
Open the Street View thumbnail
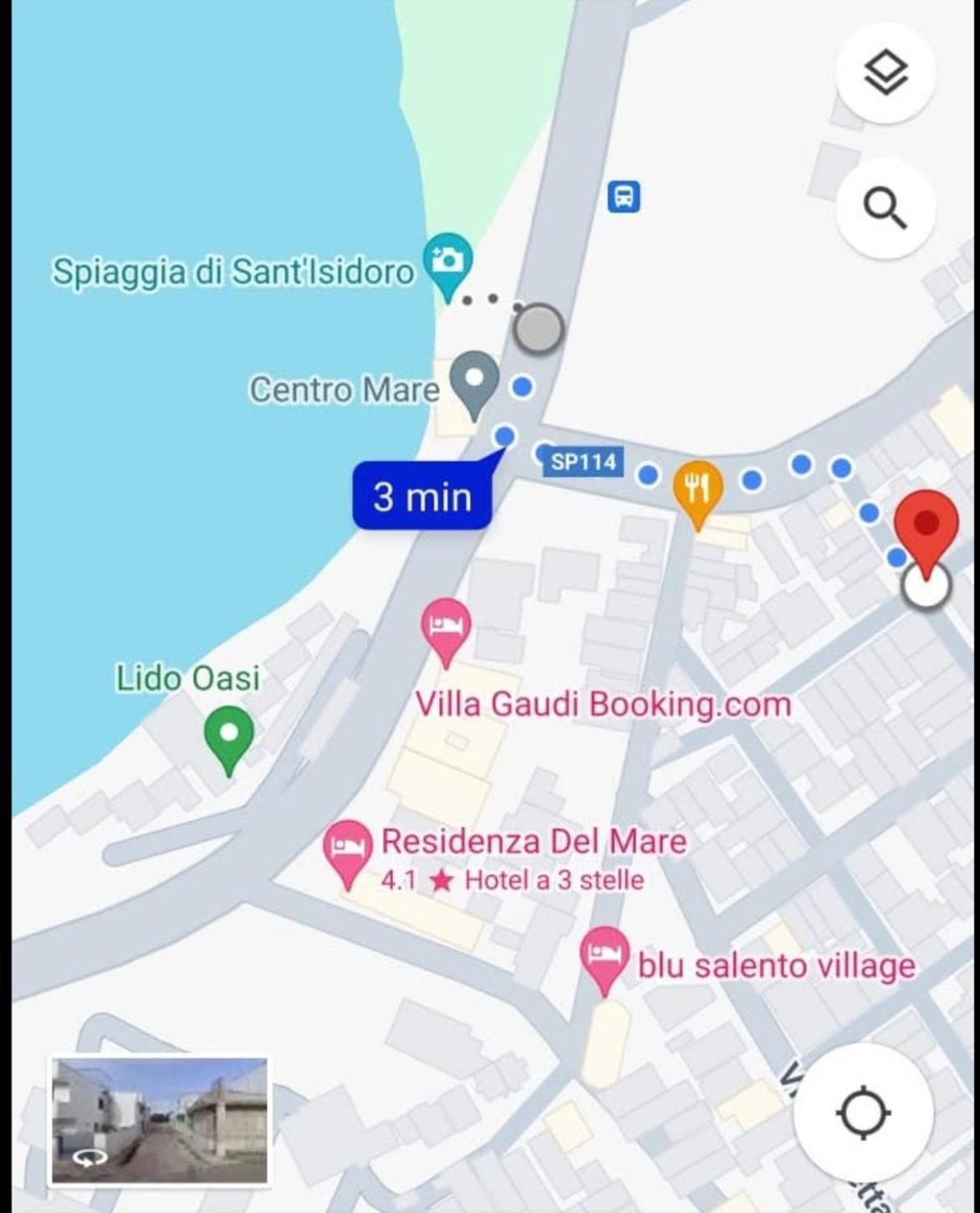[x=160, y=1120]
